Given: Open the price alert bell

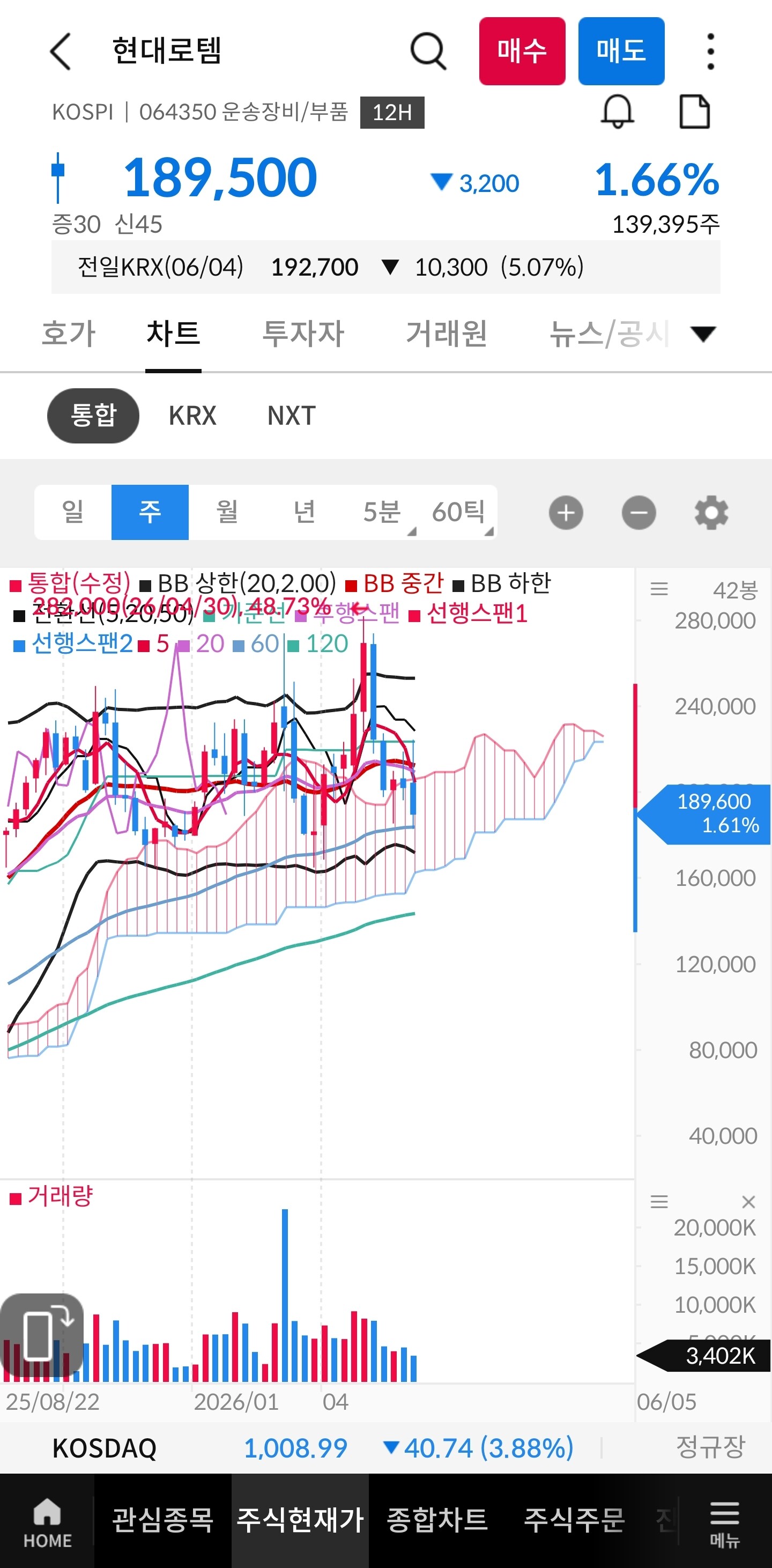Looking at the screenshot, I should pyautogui.click(x=618, y=112).
